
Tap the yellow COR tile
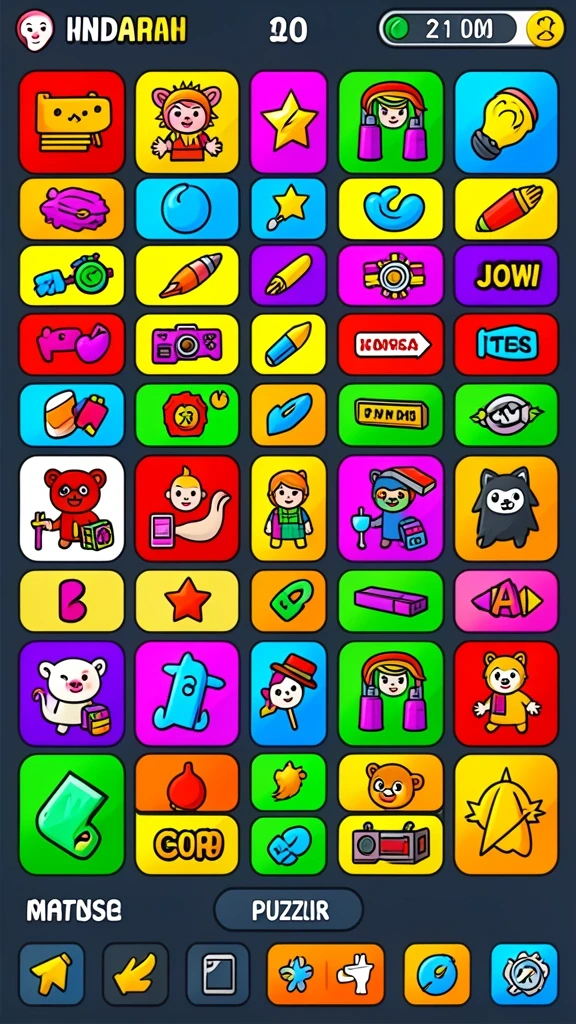tap(187, 845)
